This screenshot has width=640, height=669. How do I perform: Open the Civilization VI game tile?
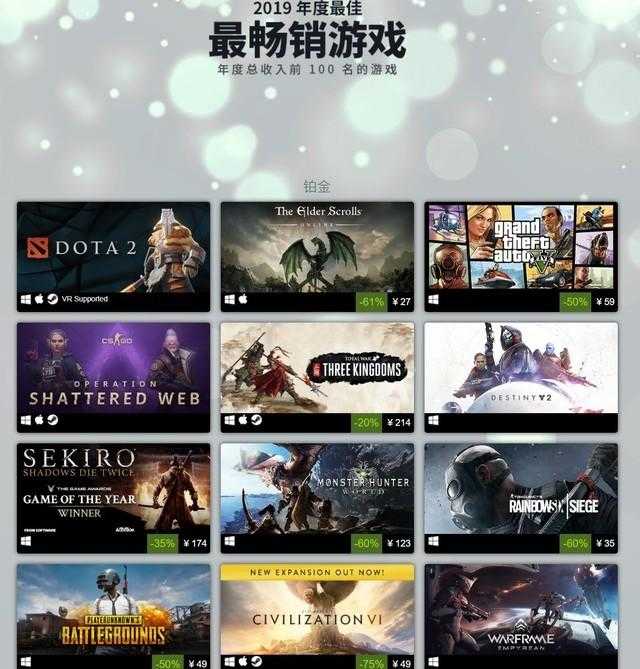(x=317, y=608)
